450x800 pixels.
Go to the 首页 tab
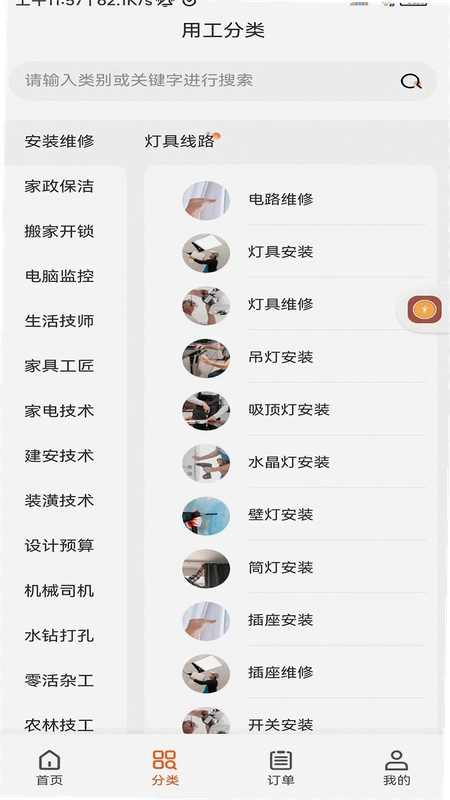pos(49,767)
